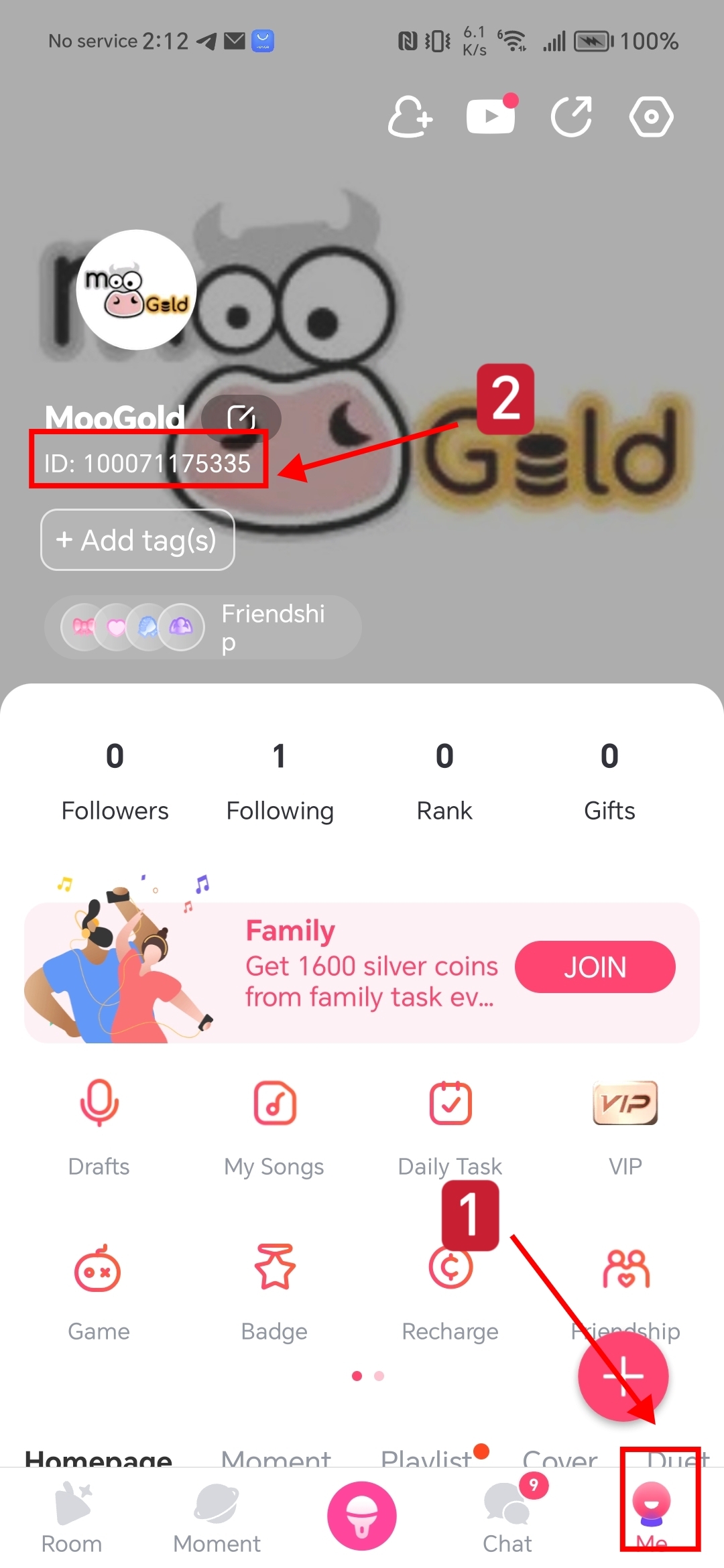Tap the red plus floating button
This screenshot has height=1568, width=724.
tap(623, 1376)
